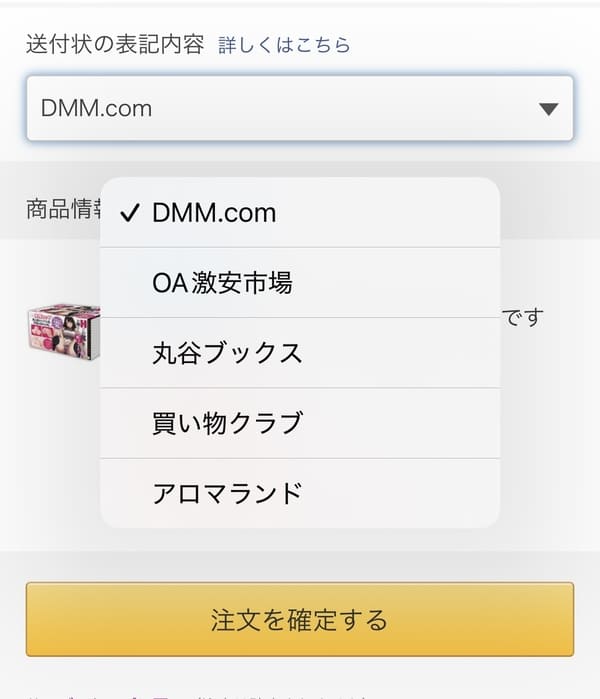Pick 丸谷ブックス from the options
The height and width of the screenshot is (699, 600).
299,353
